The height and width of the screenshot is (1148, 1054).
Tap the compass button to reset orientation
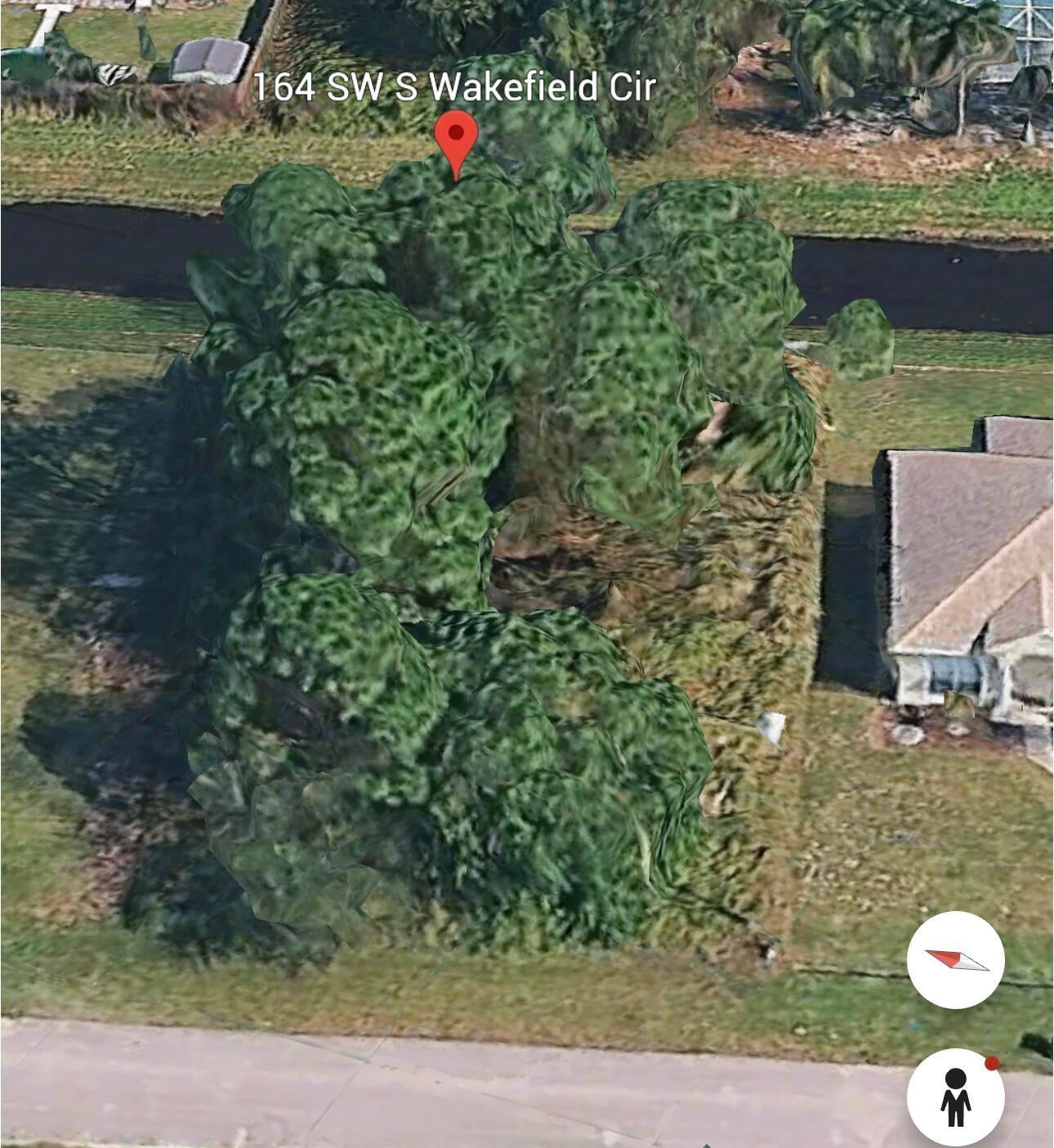click(955, 960)
